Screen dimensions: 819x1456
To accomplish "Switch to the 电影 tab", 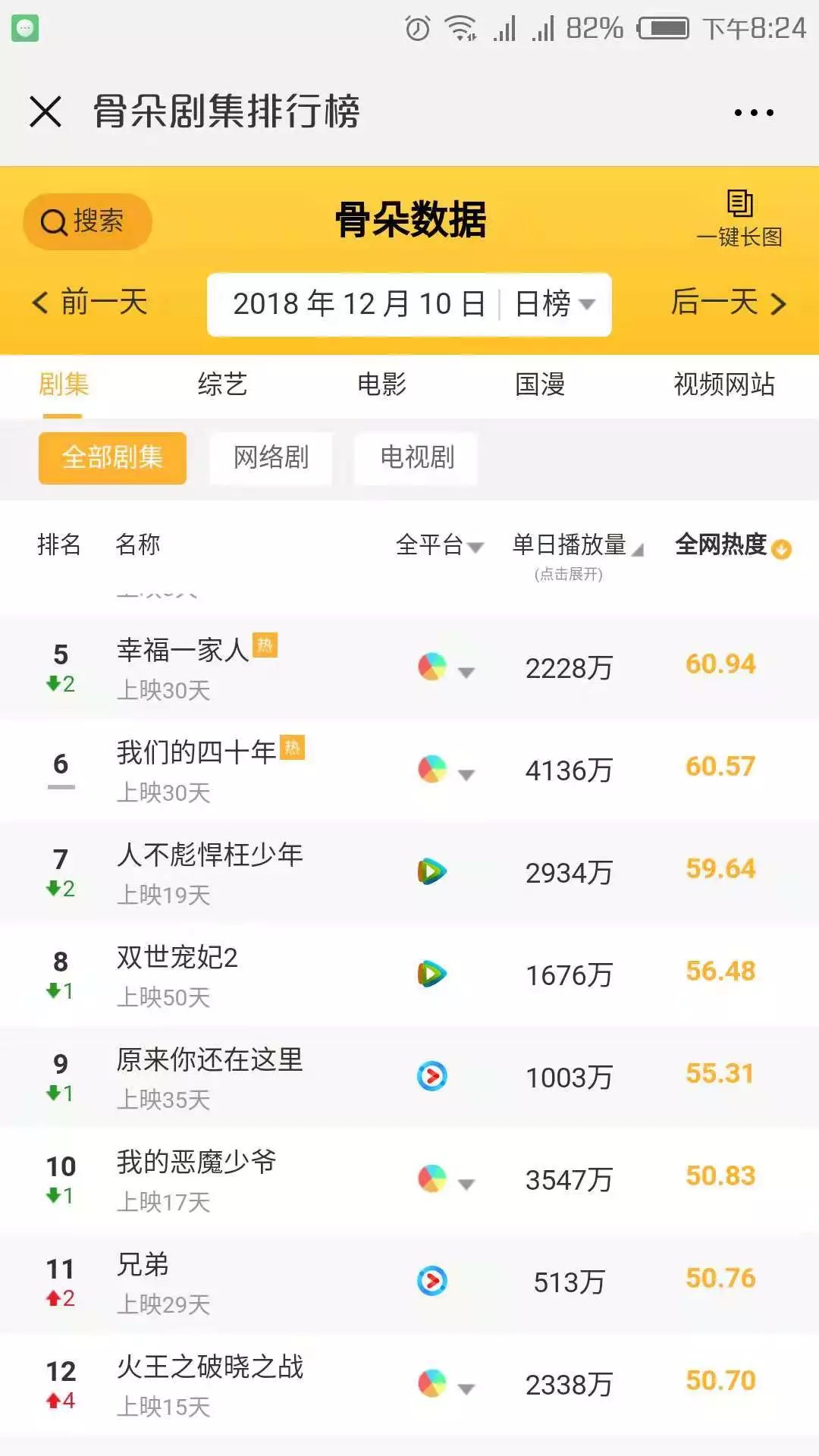I will coord(381,384).
